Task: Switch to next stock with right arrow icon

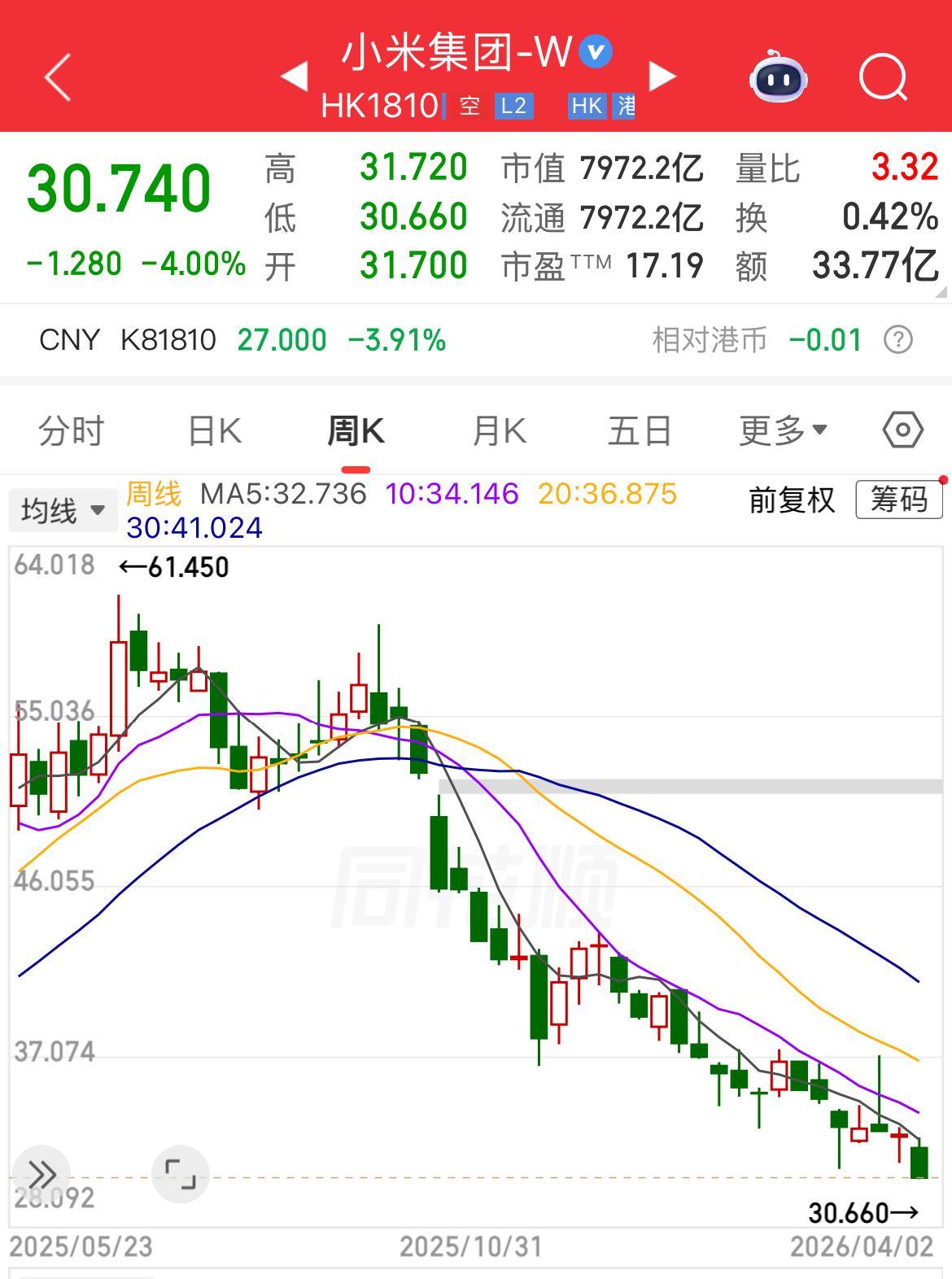Action: (x=663, y=74)
